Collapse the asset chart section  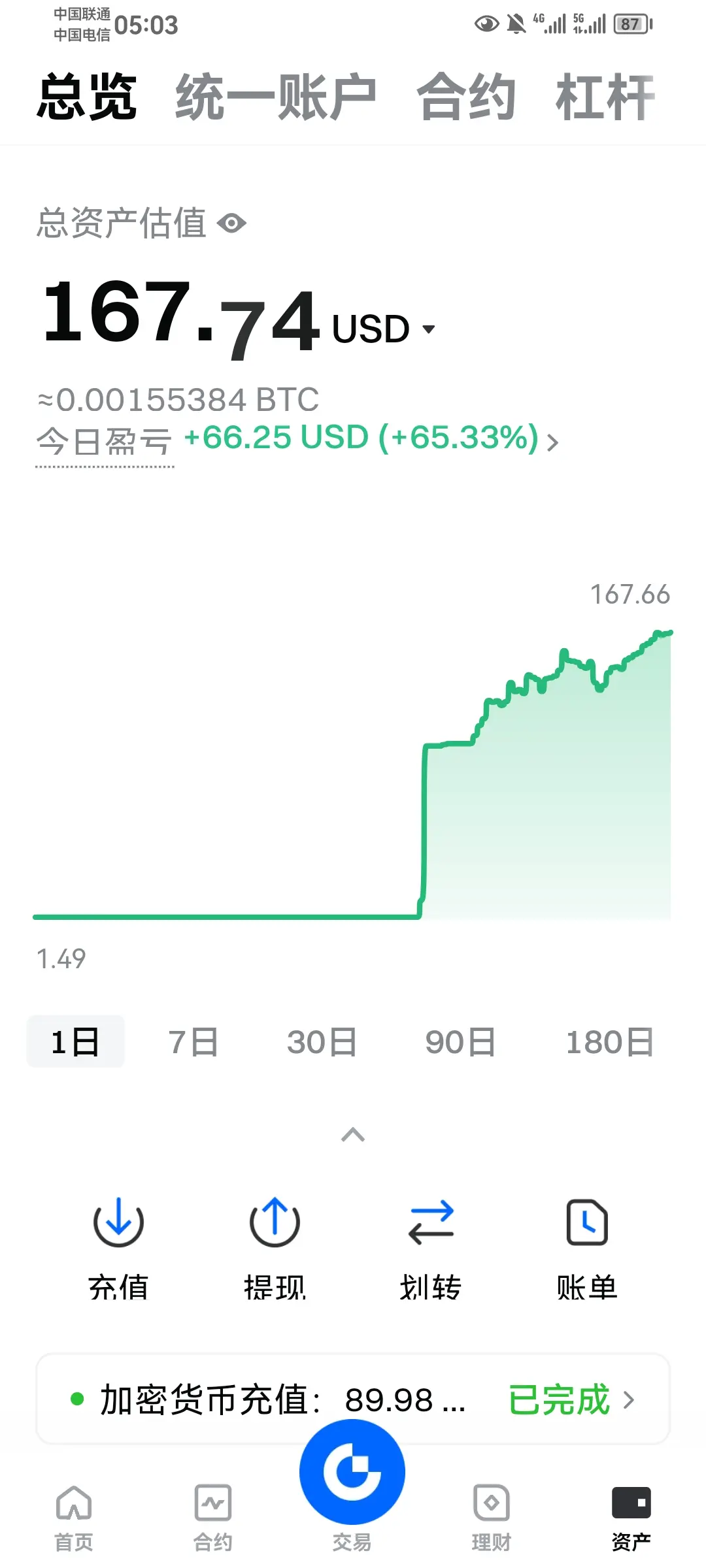(353, 1135)
